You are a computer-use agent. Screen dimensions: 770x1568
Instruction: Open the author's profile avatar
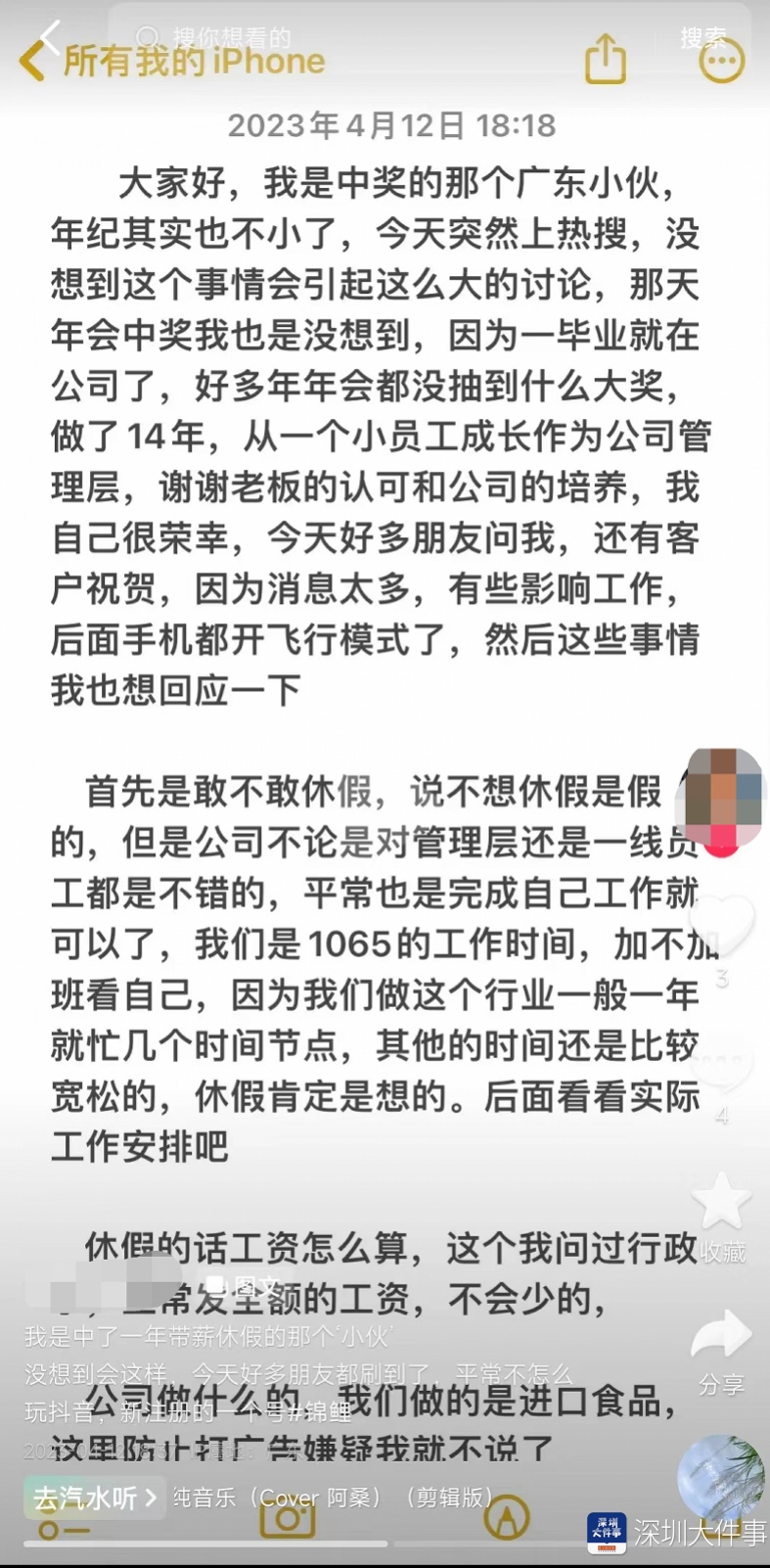click(722, 797)
